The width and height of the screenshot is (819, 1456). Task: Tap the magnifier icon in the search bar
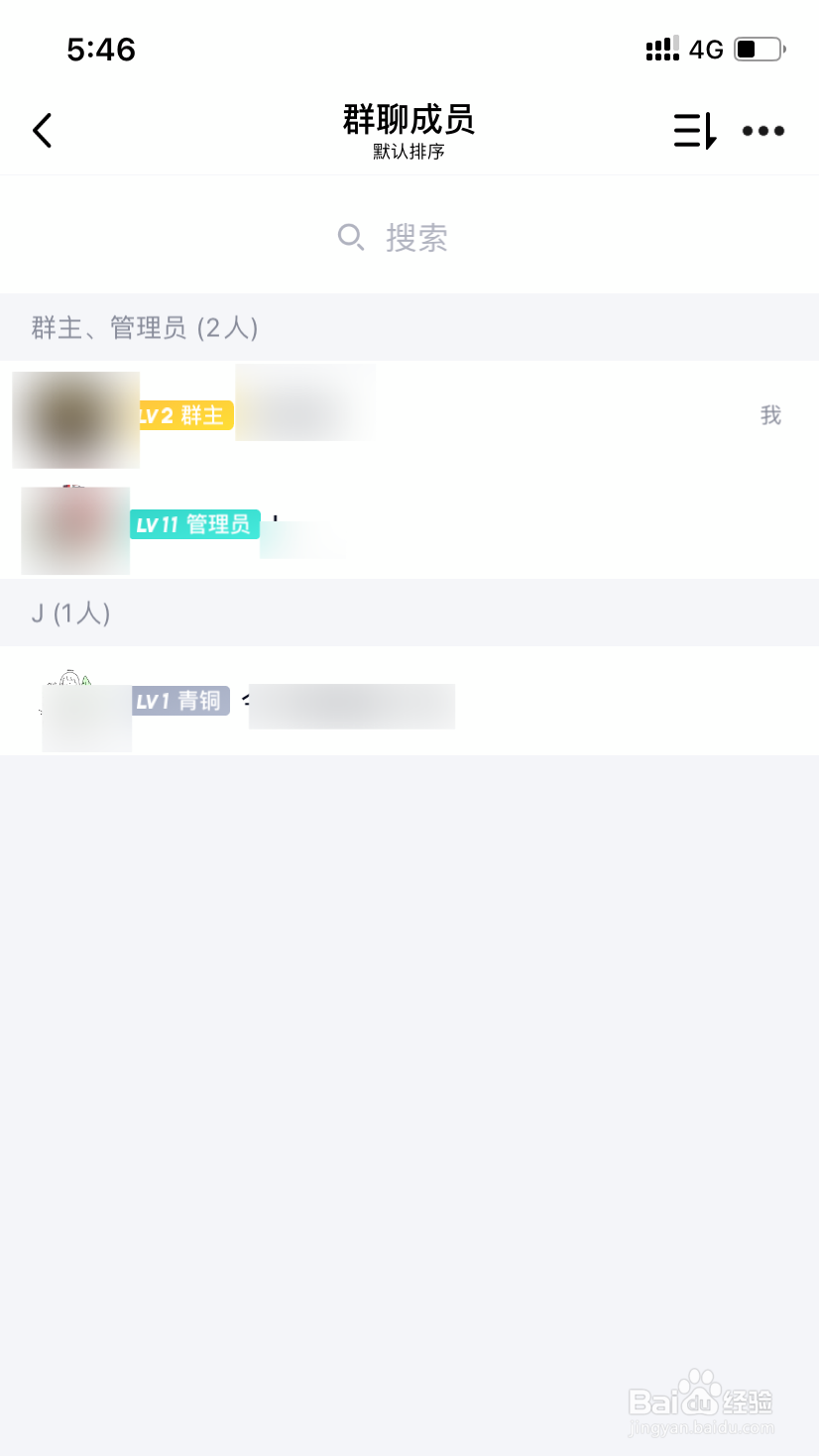point(351,237)
